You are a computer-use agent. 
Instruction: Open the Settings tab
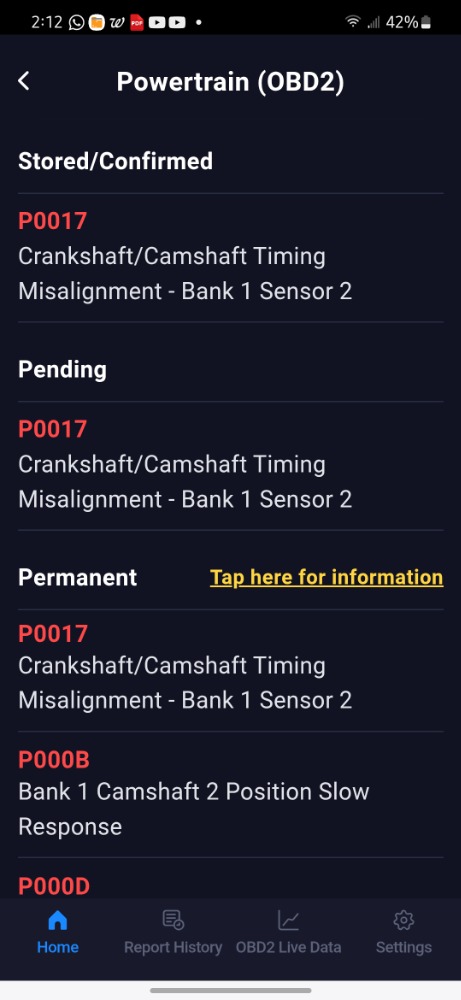404,932
